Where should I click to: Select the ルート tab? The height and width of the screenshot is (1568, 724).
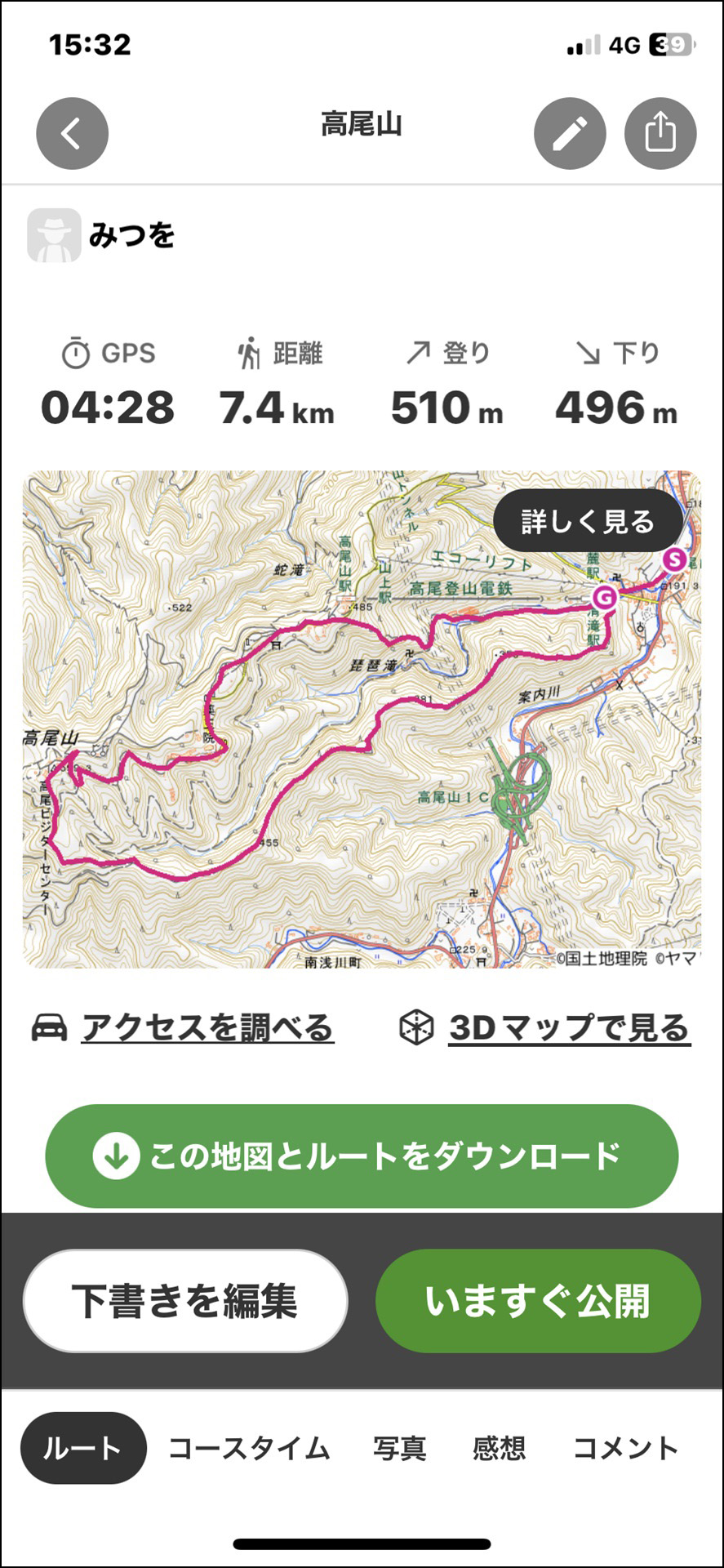[83, 1448]
